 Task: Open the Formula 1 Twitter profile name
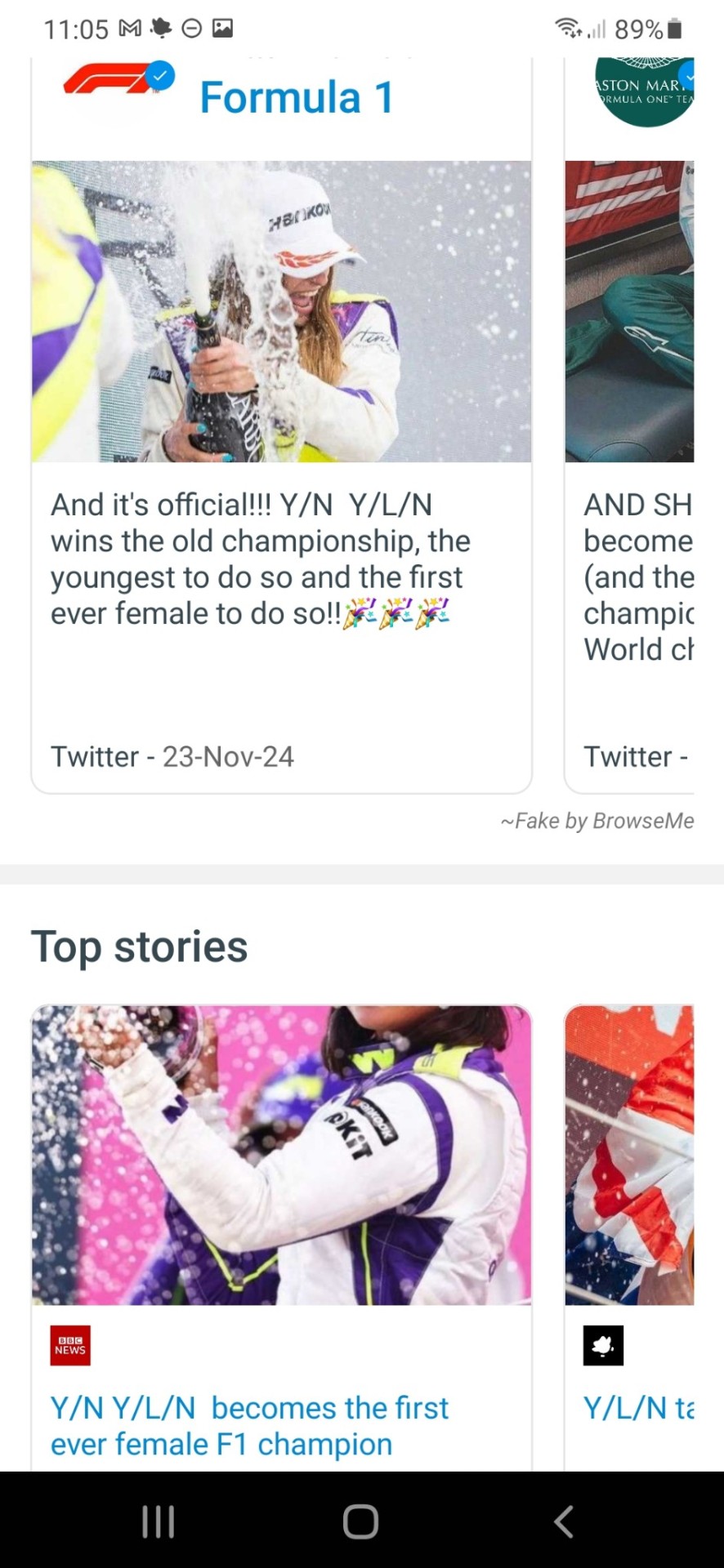tap(297, 98)
